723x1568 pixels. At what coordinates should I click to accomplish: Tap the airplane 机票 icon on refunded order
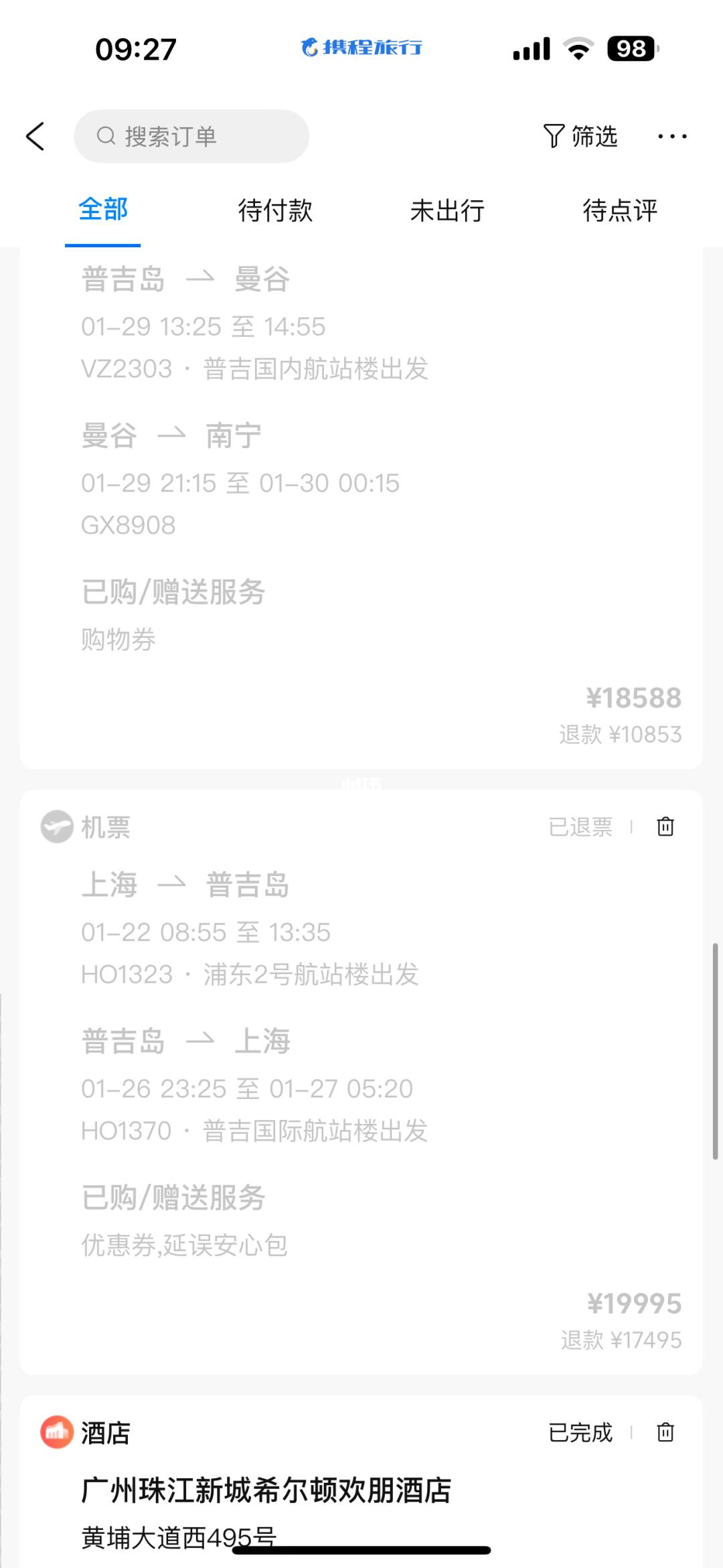pos(57,827)
